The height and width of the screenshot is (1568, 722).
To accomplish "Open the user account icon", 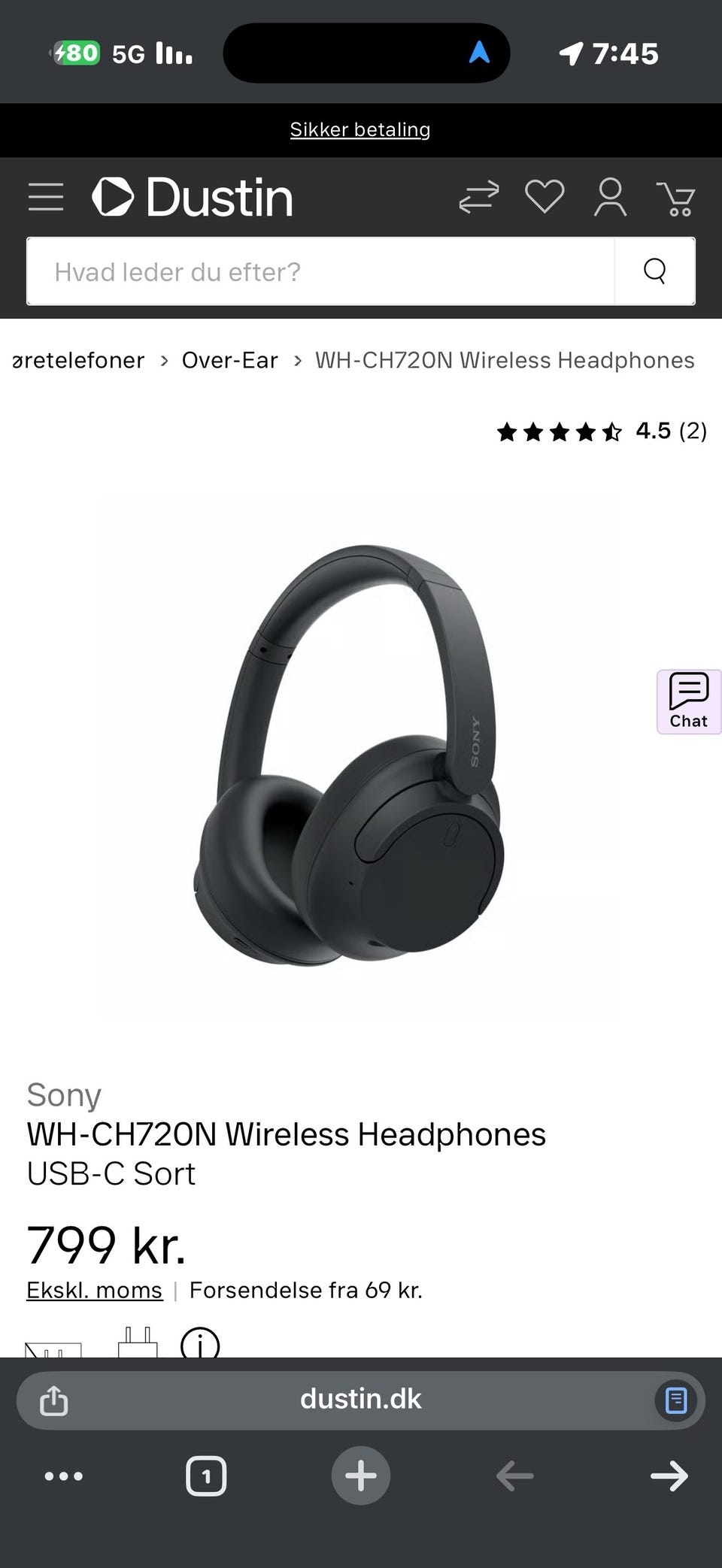I will [x=610, y=198].
